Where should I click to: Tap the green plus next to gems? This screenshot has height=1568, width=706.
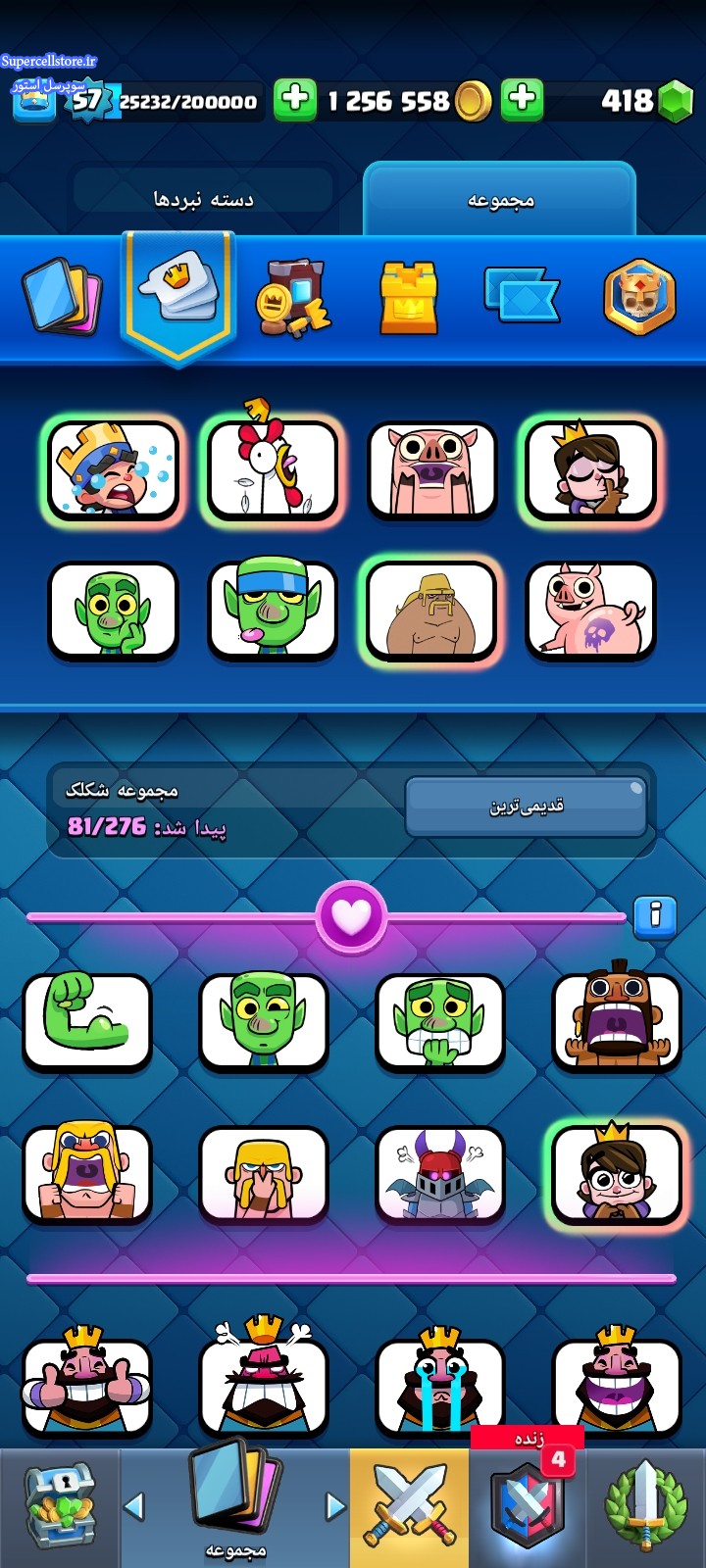(x=523, y=100)
